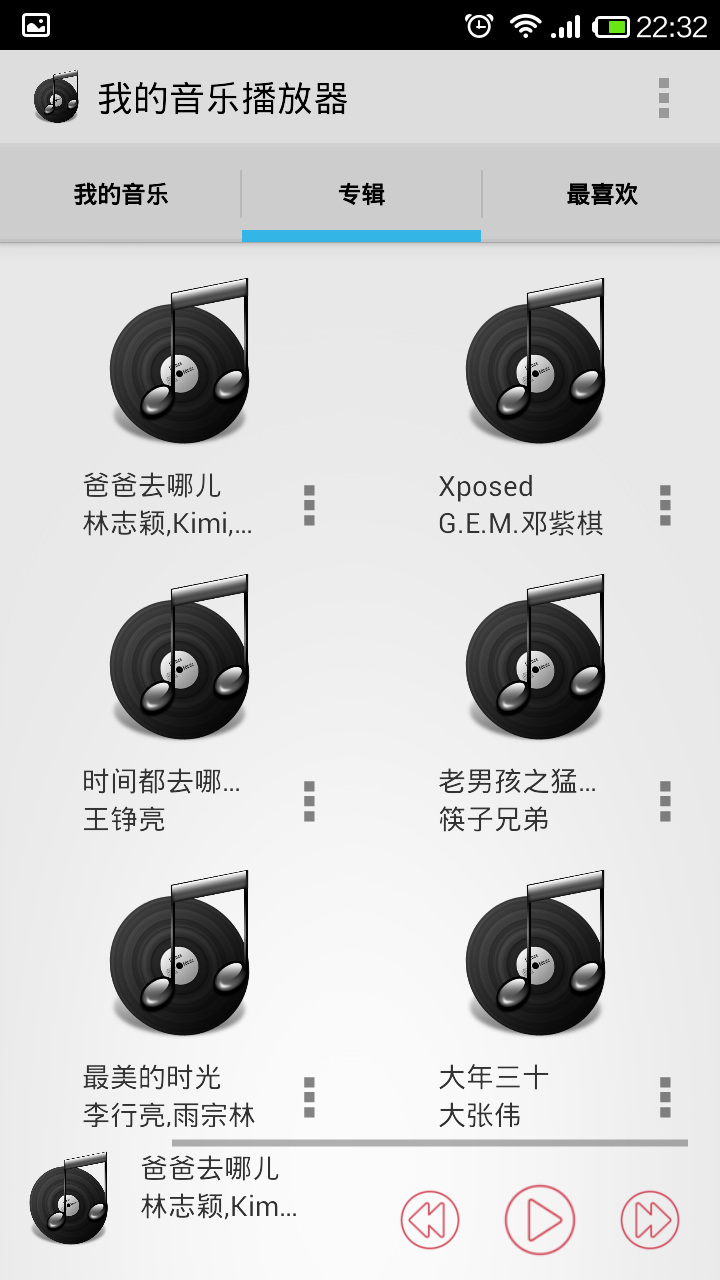This screenshot has height=1280, width=720.
Task: Open the options menu for 筷子兄弟's album
Action: 665,802
